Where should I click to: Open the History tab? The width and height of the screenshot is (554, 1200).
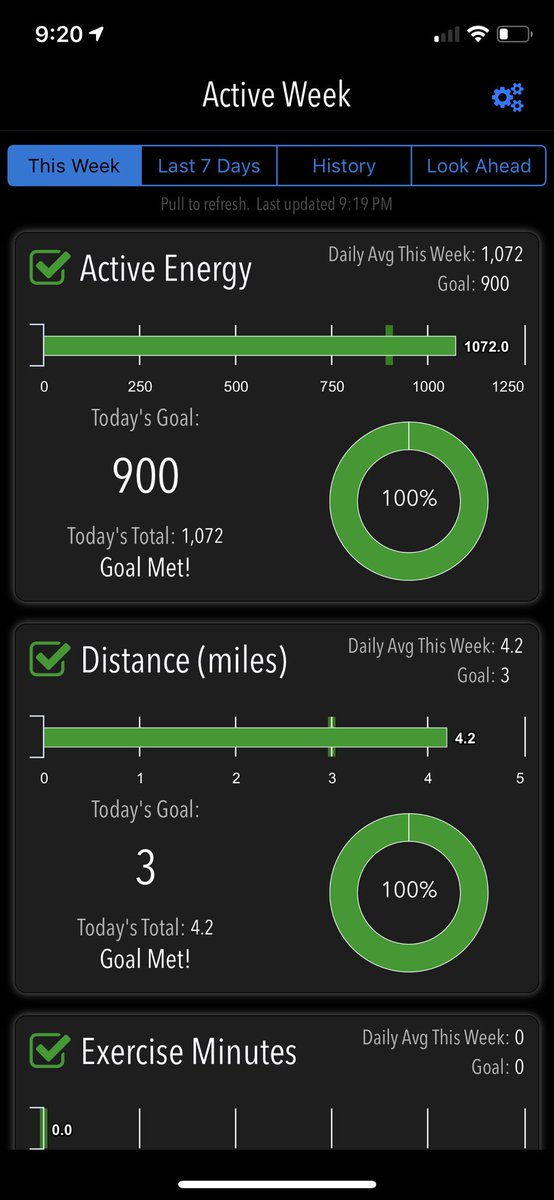pyautogui.click(x=344, y=166)
